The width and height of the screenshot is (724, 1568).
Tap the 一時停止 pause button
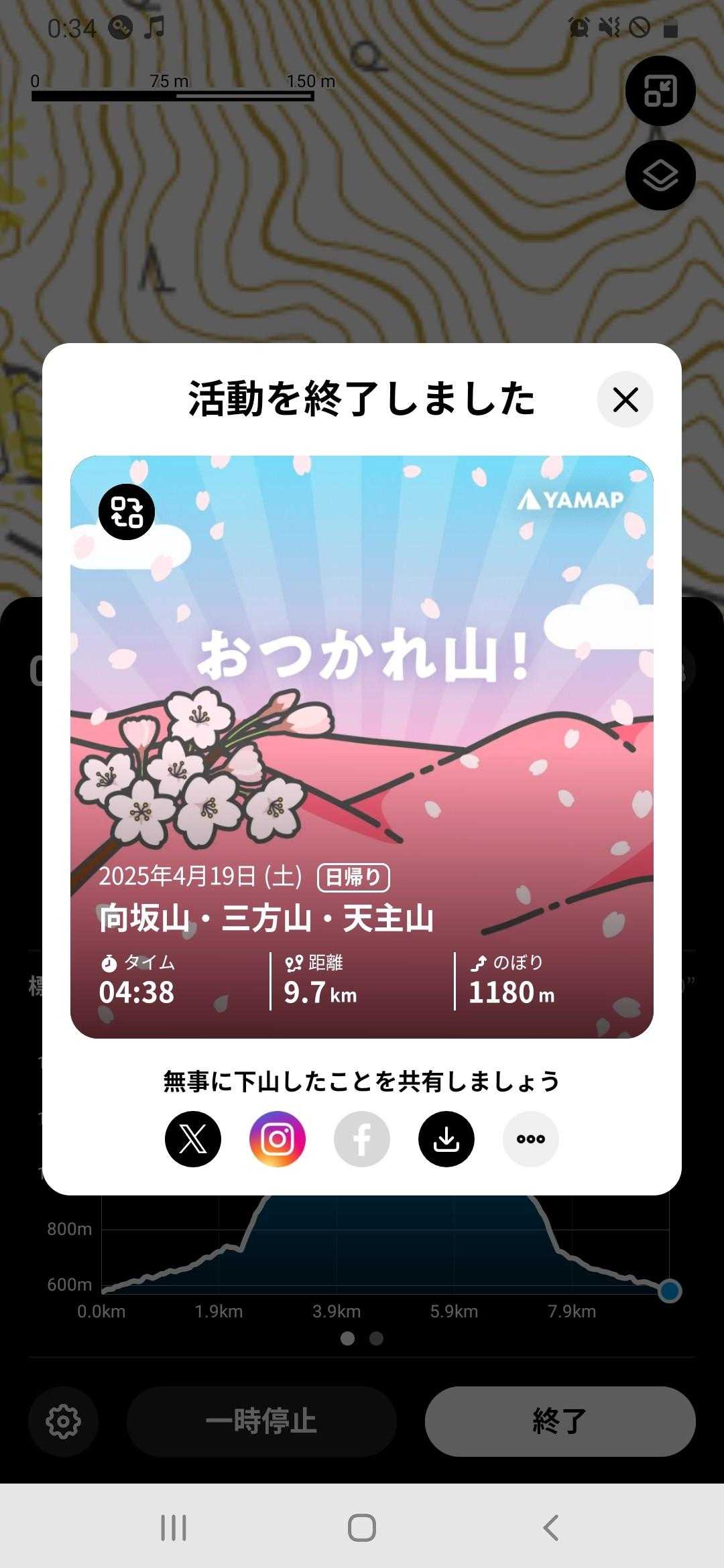point(261,1421)
